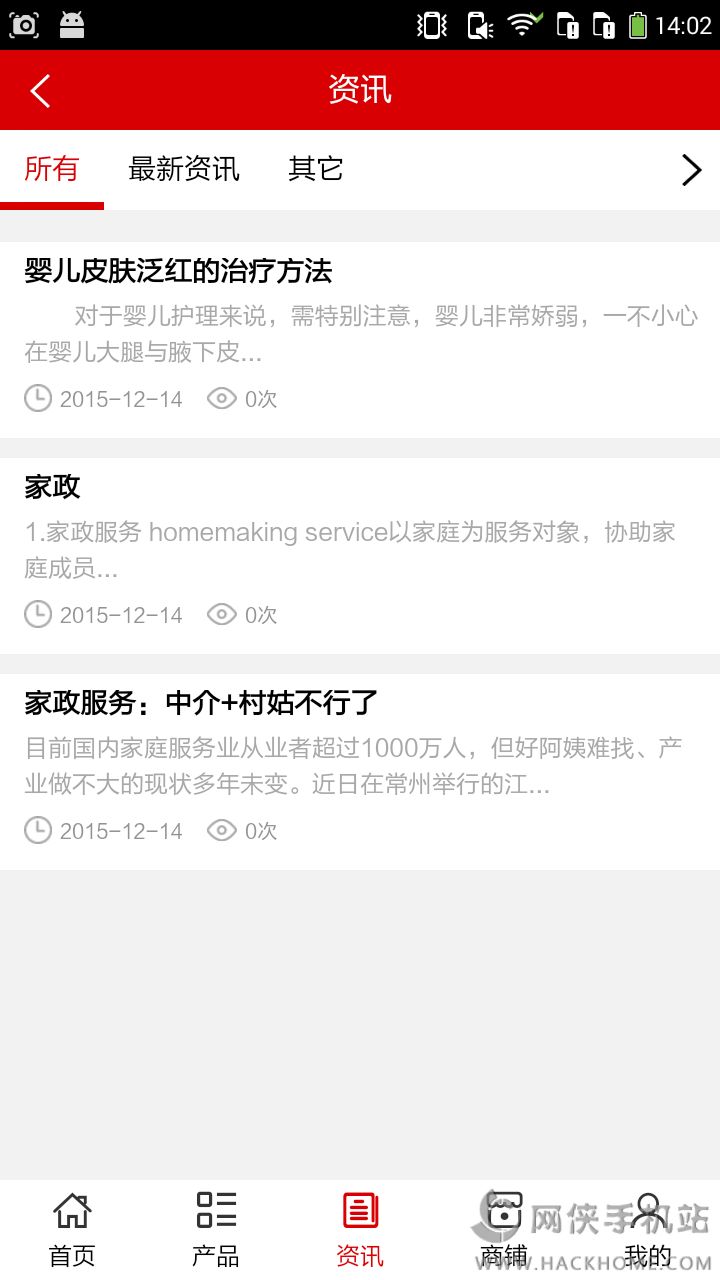This screenshot has width=720, height=1280.
Task: Tap the 资讯 bottom tab
Action: coord(360,1229)
